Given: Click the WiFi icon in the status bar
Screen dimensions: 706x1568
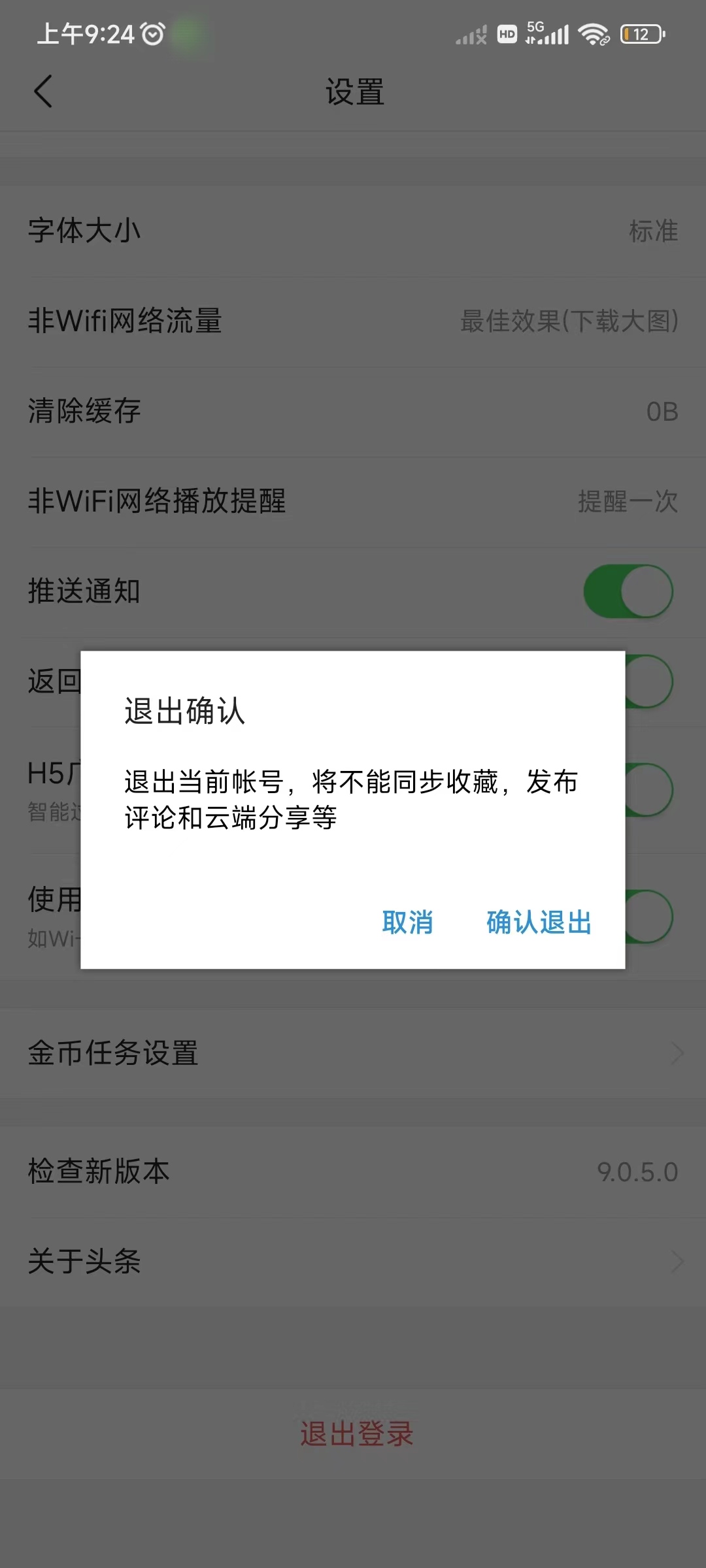Looking at the screenshot, I should click(x=594, y=33).
